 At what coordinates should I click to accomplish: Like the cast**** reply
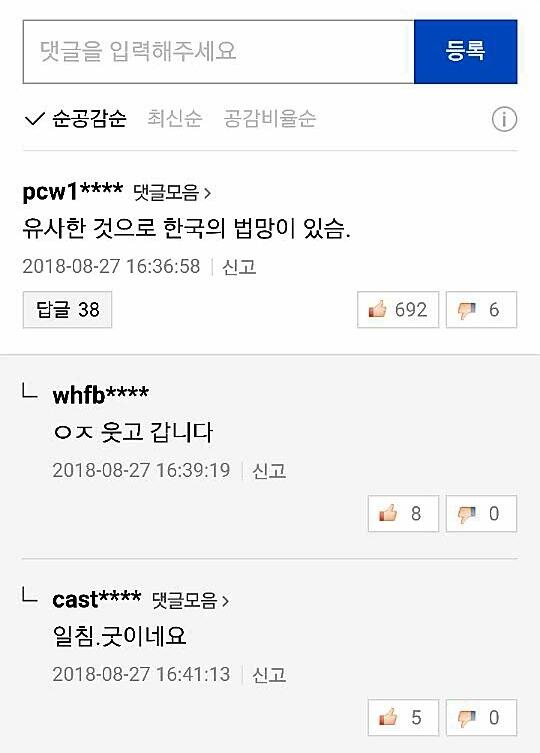pyautogui.click(x=404, y=718)
